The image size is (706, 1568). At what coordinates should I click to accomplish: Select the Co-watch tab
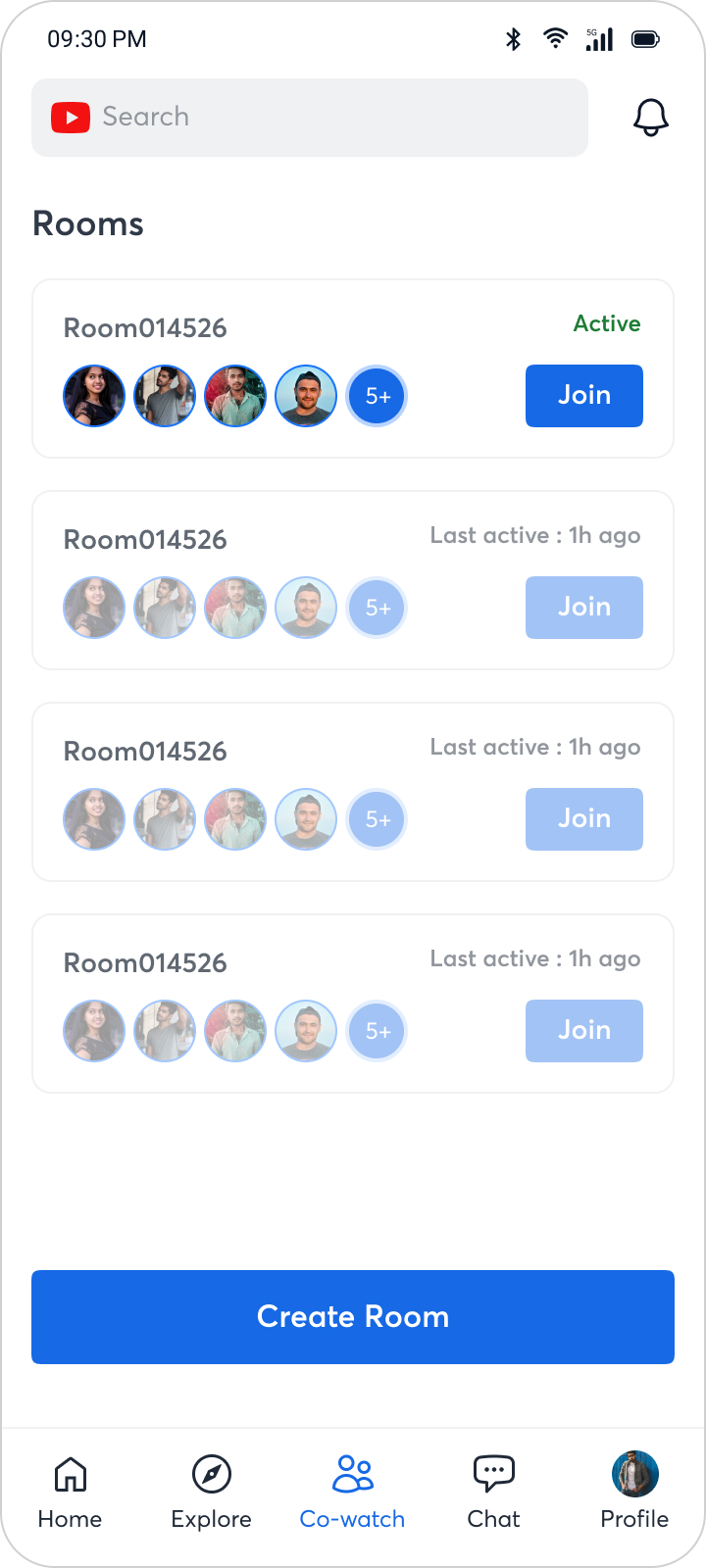point(352,1492)
